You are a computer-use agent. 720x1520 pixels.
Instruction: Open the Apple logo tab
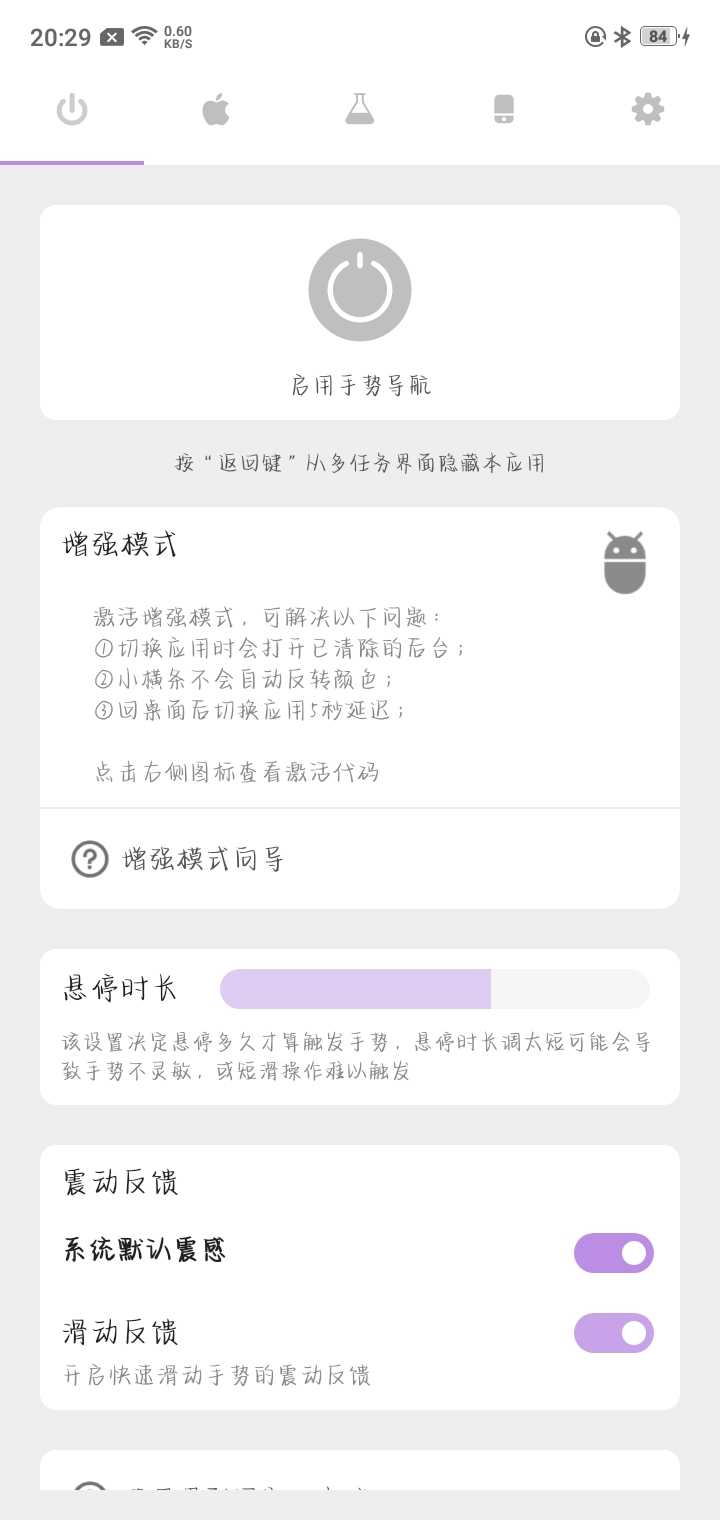(216, 109)
